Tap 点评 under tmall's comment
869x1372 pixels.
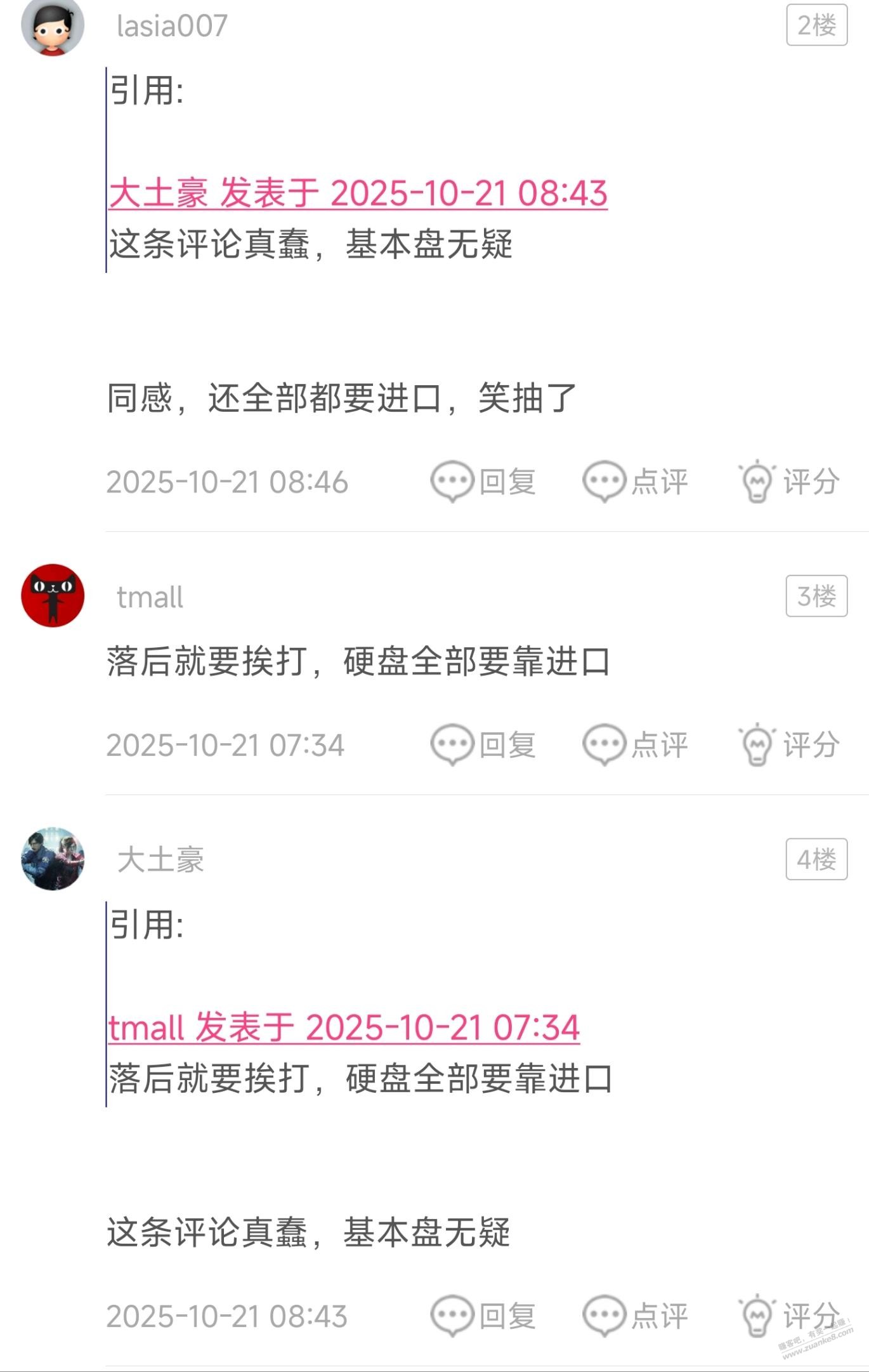click(636, 744)
